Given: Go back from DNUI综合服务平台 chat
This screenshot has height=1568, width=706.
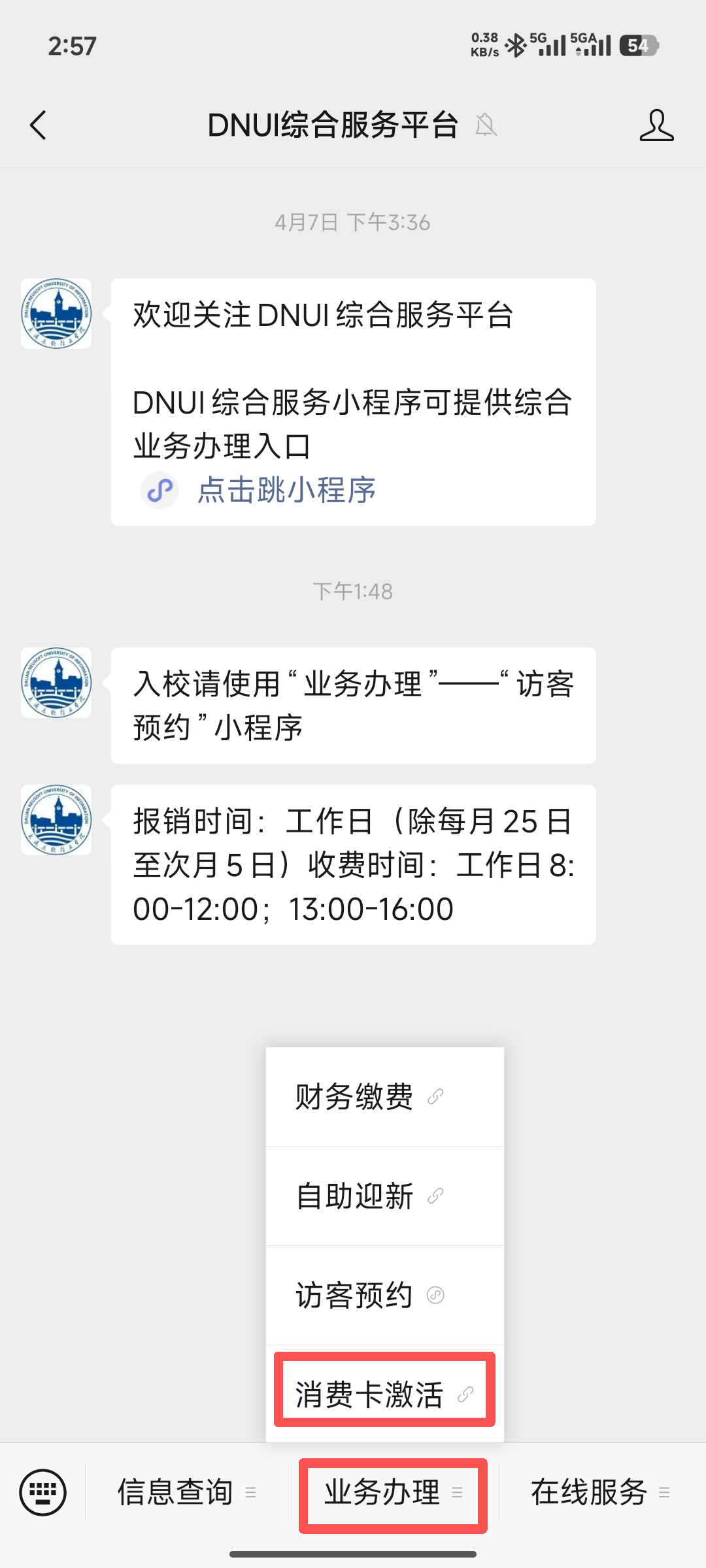Looking at the screenshot, I should click(x=39, y=125).
